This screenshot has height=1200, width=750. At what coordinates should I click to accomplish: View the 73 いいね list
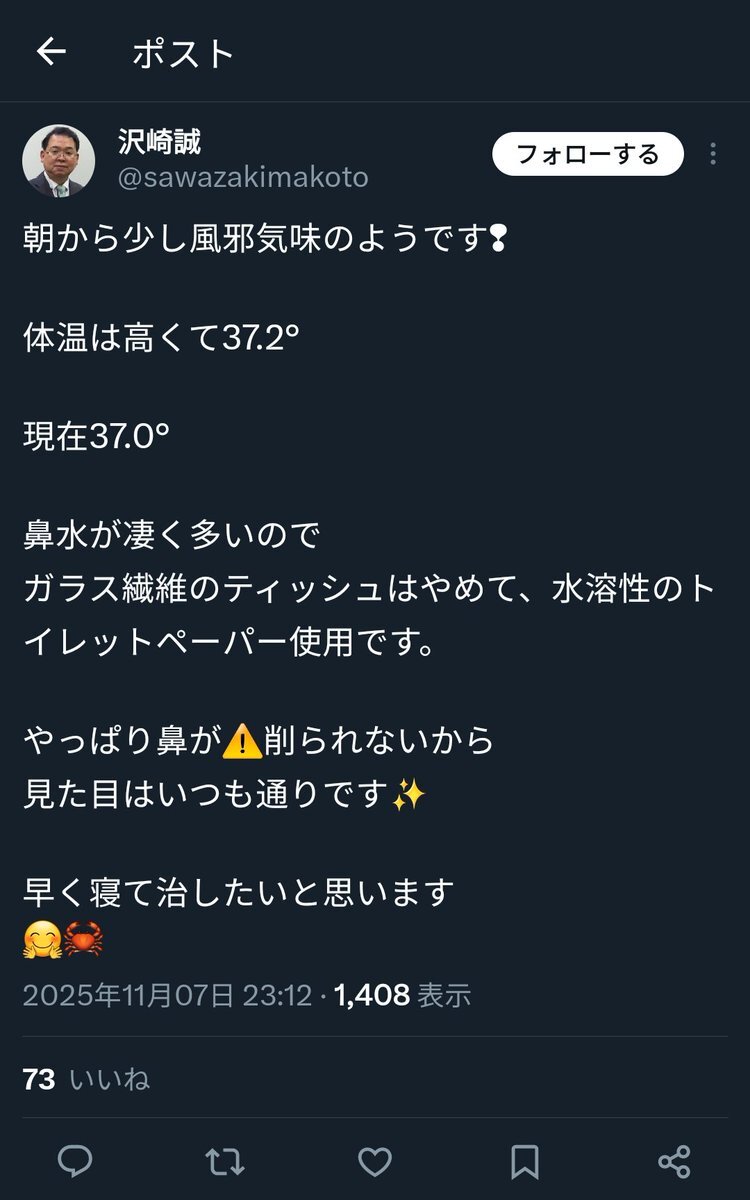[x=86, y=1079]
